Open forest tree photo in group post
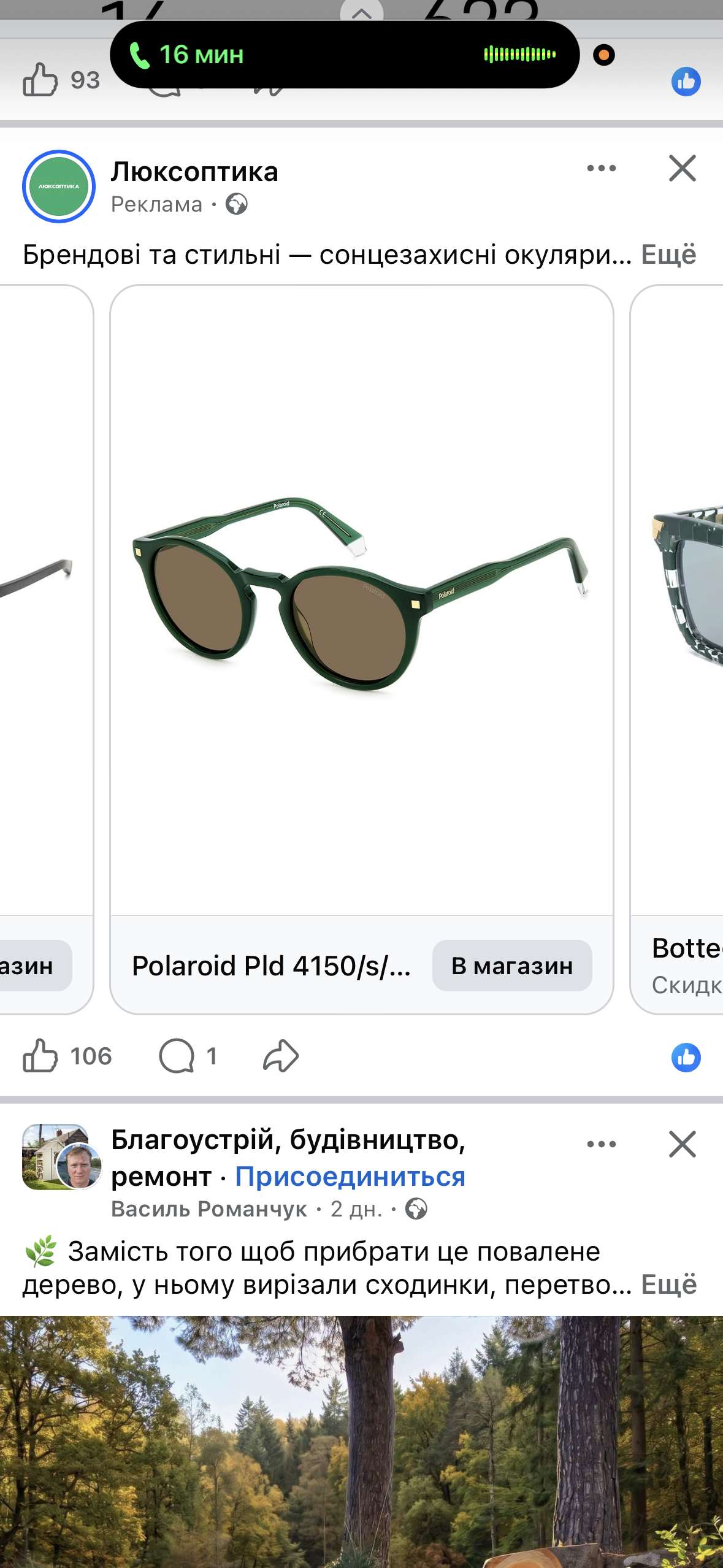The height and width of the screenshot is (1568, 723). [361, 1442]
